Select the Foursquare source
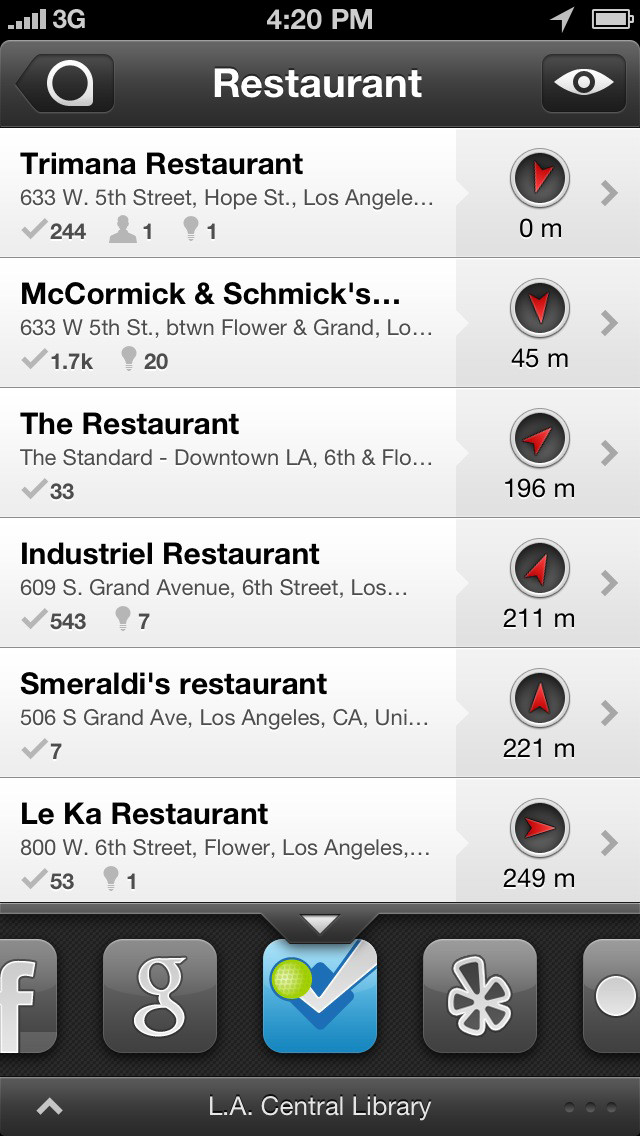The image size is (640, 1136). pos(320,996)
